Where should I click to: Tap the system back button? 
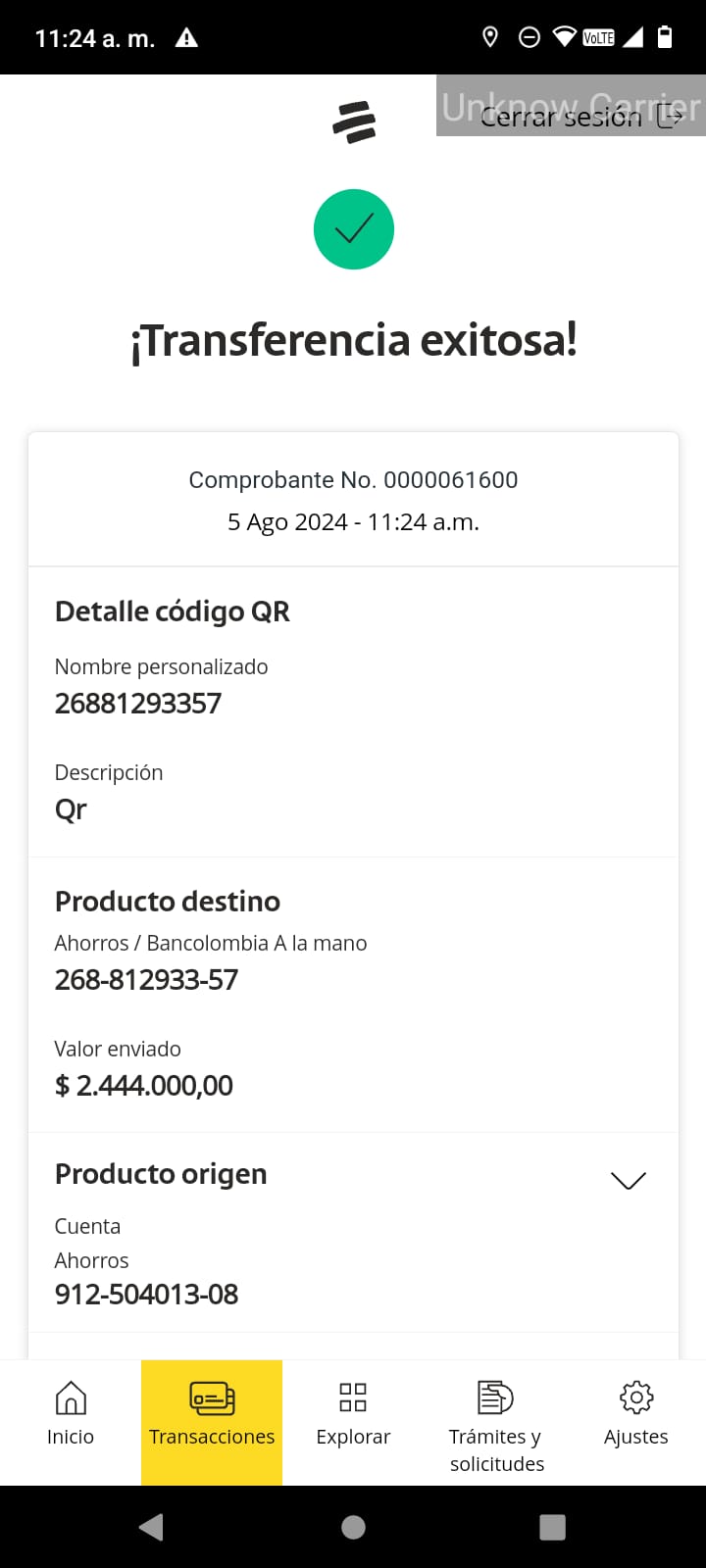click(152, 1527)
